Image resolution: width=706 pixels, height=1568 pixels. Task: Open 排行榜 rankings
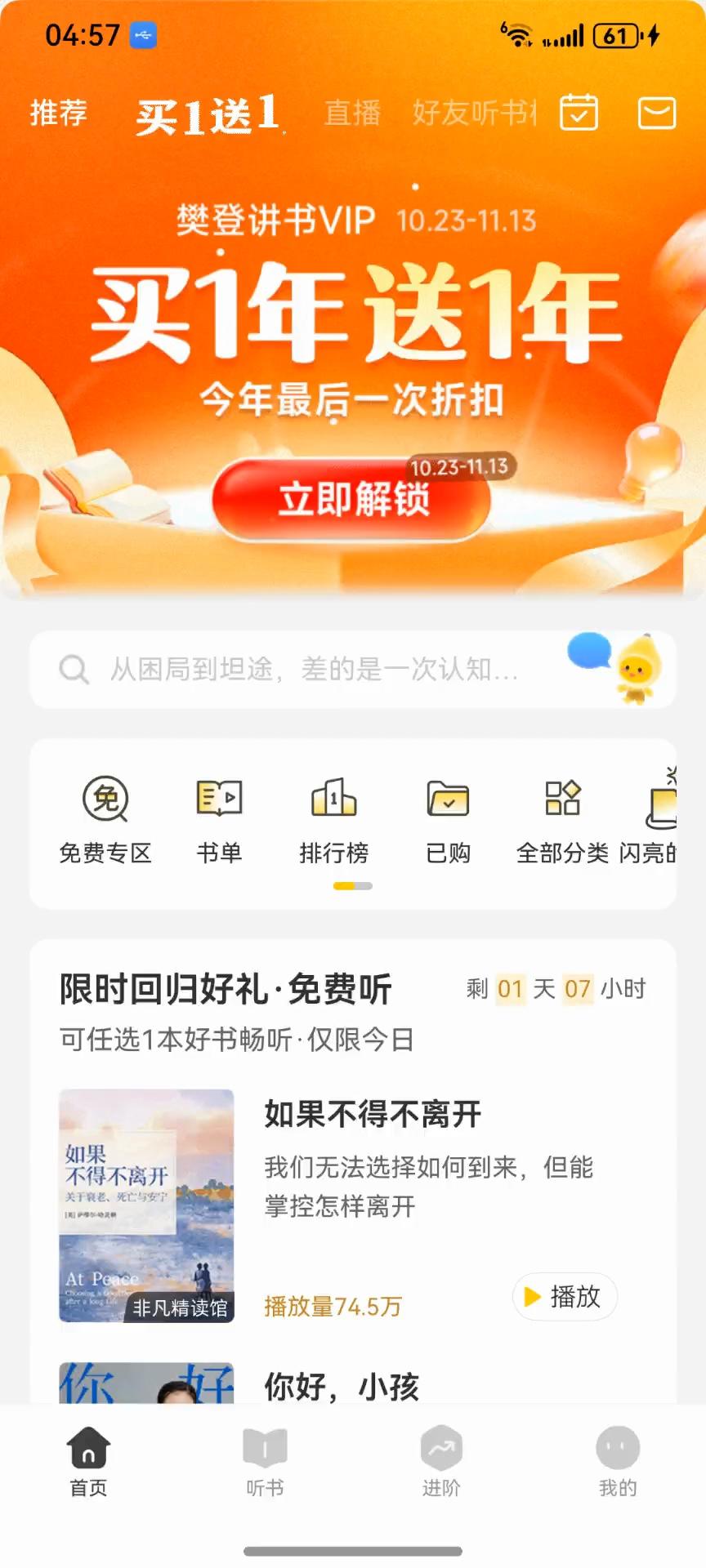pos(333,820)
